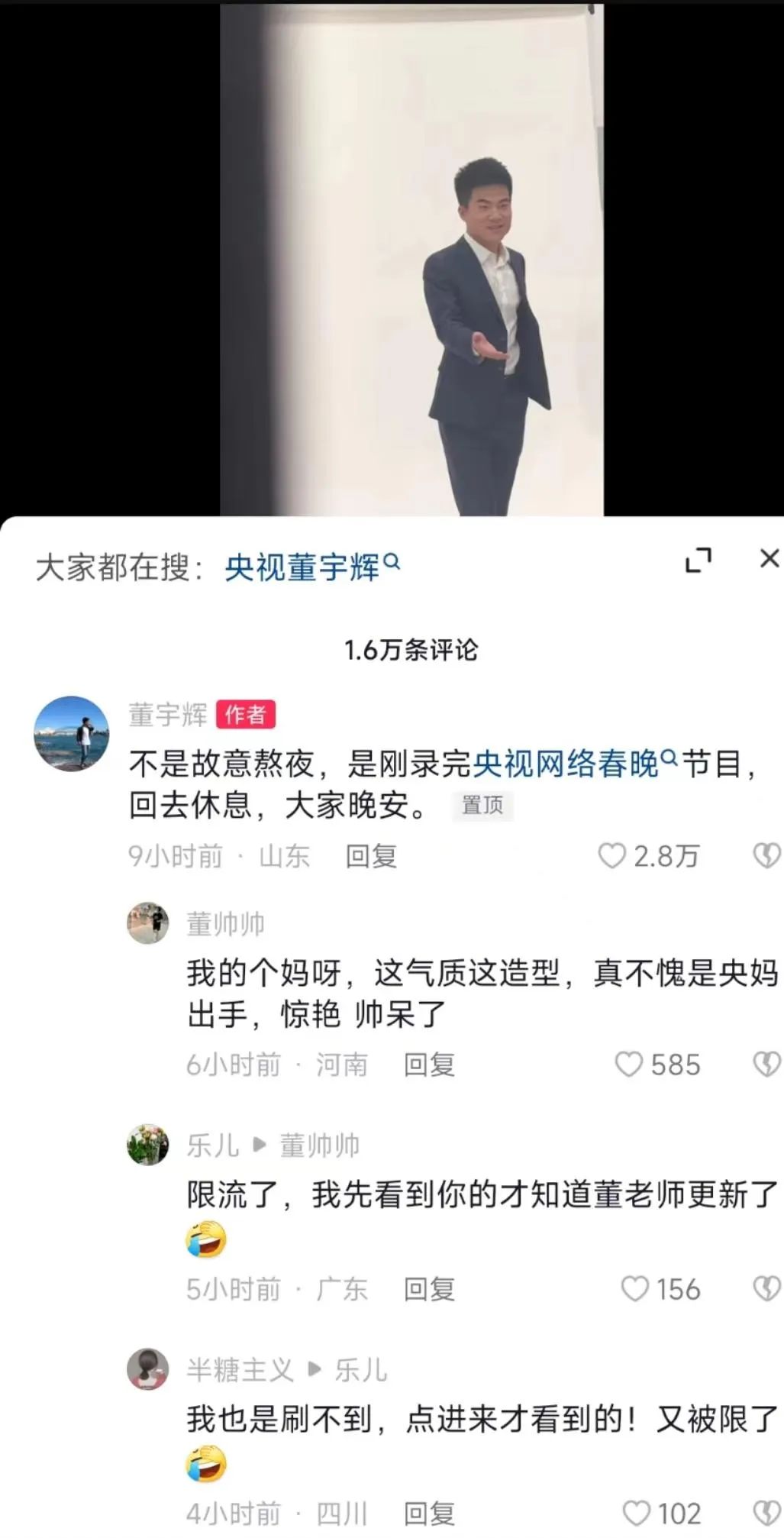This screenshot has height=1538, width=784.
Task: Open 董帅帅's profile avatar
Action: point(148,923)
